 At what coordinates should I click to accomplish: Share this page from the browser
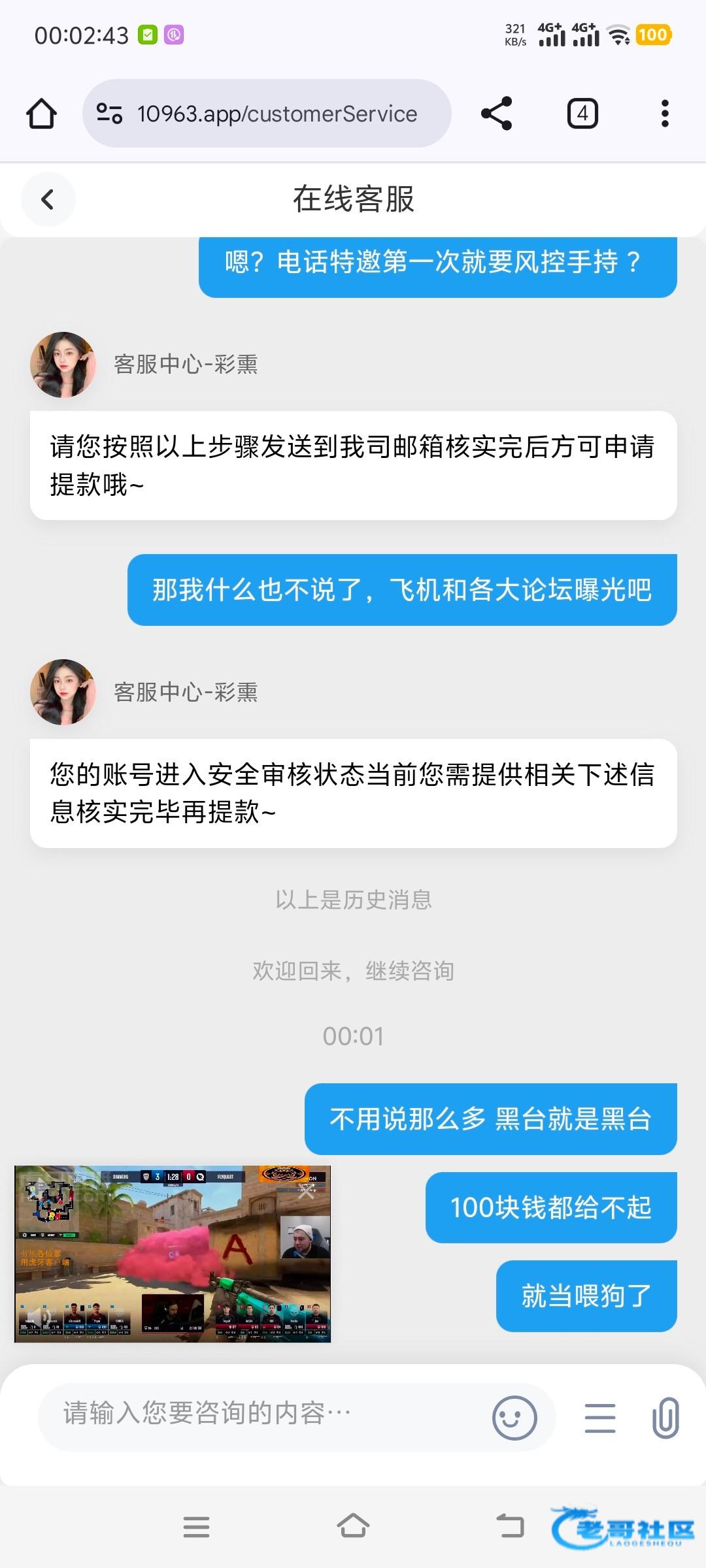tap(496, 114)
